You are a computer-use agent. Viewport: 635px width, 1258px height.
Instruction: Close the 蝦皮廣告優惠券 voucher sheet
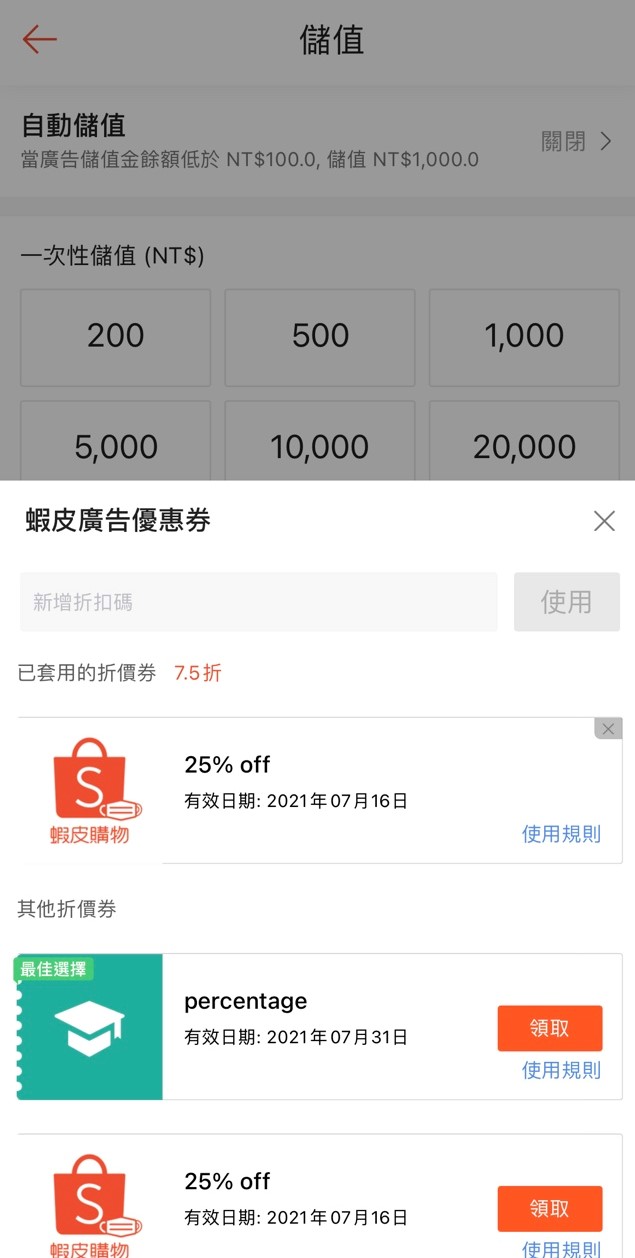604,521
